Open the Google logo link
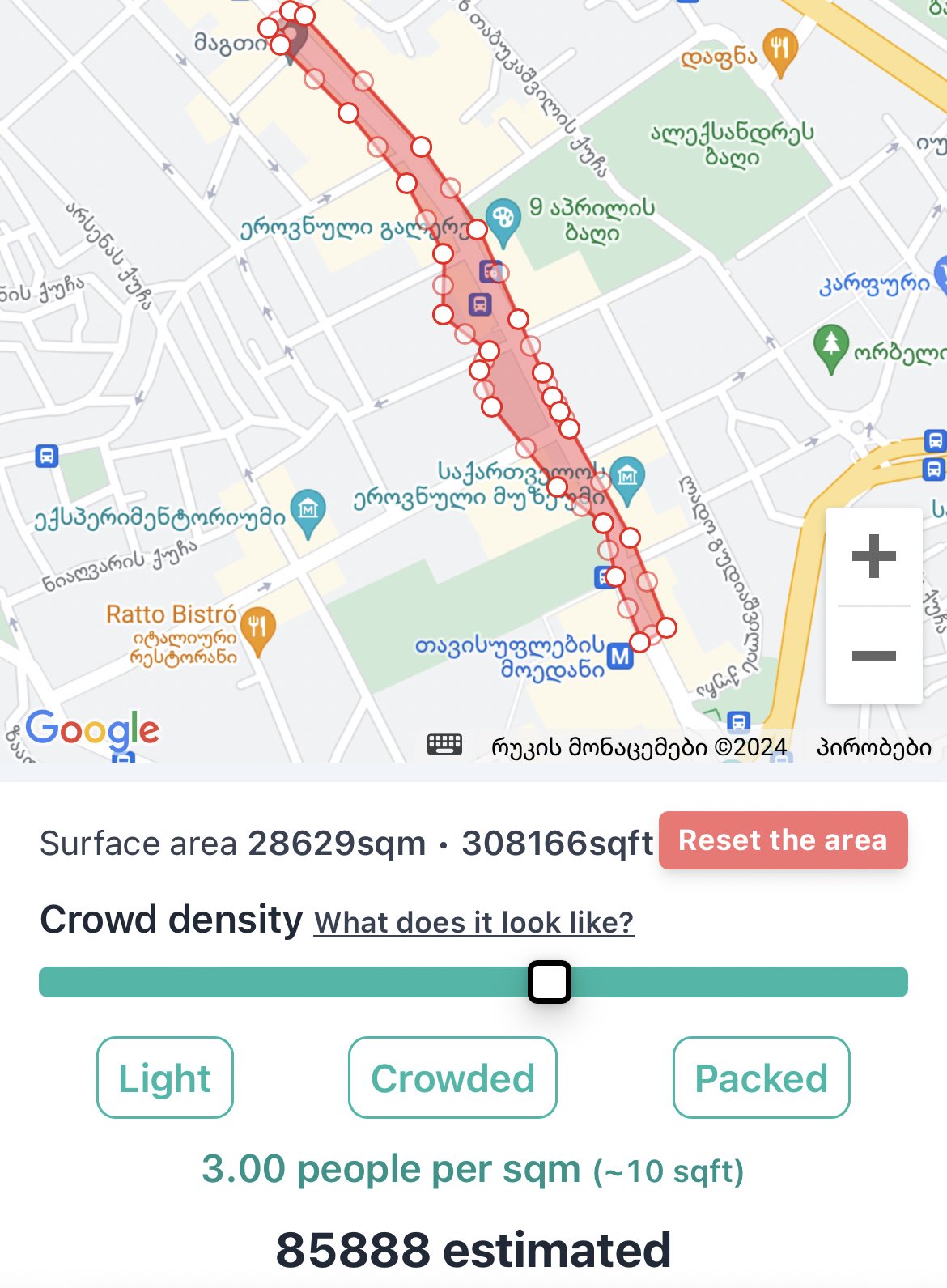 [93, 729]
